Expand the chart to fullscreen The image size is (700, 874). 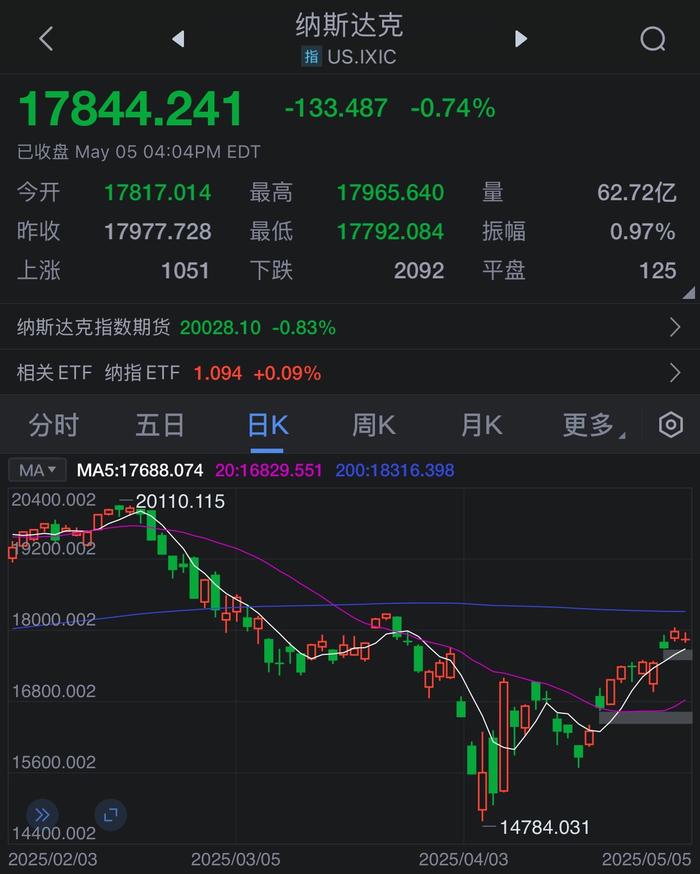(x=111, y=814)
